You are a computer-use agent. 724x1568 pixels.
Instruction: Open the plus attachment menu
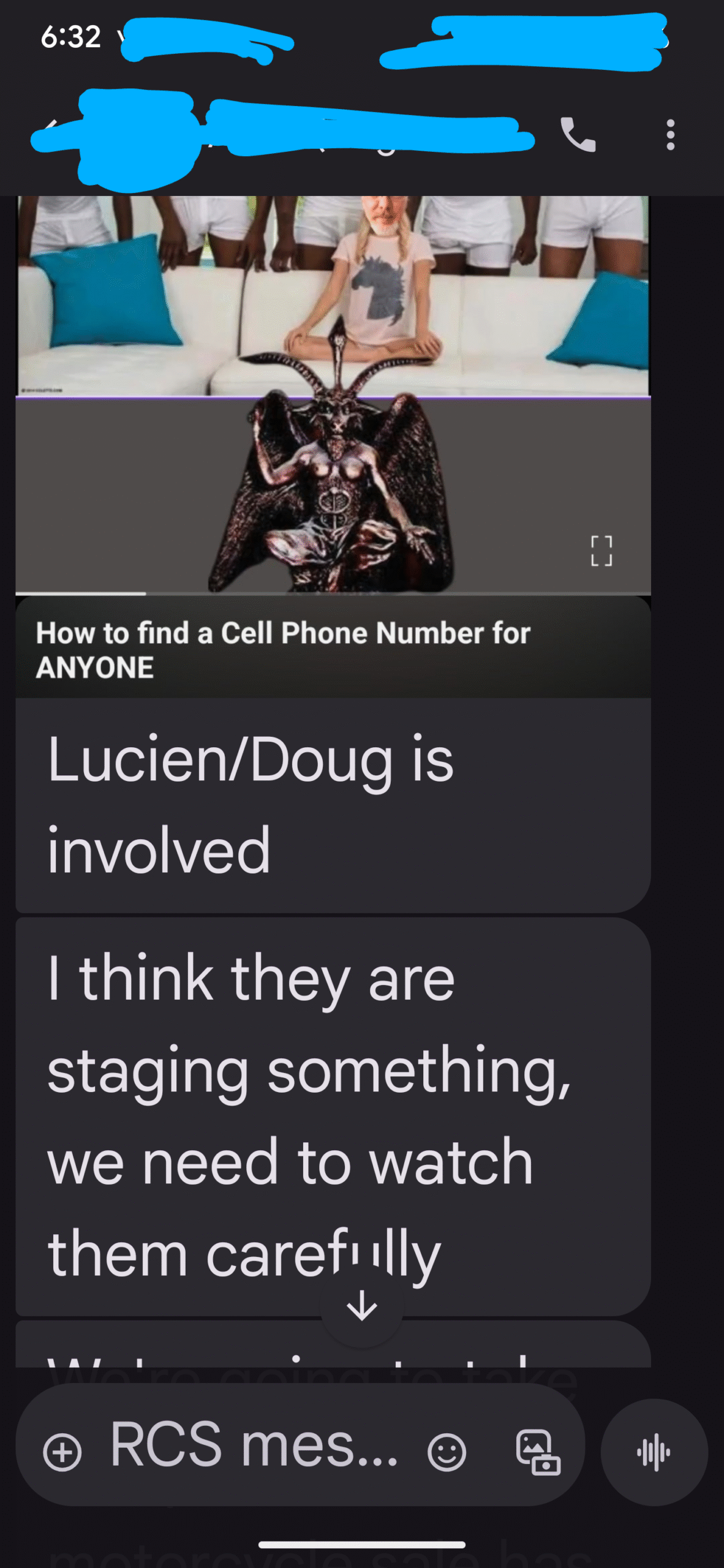[x=62, y=1452]
